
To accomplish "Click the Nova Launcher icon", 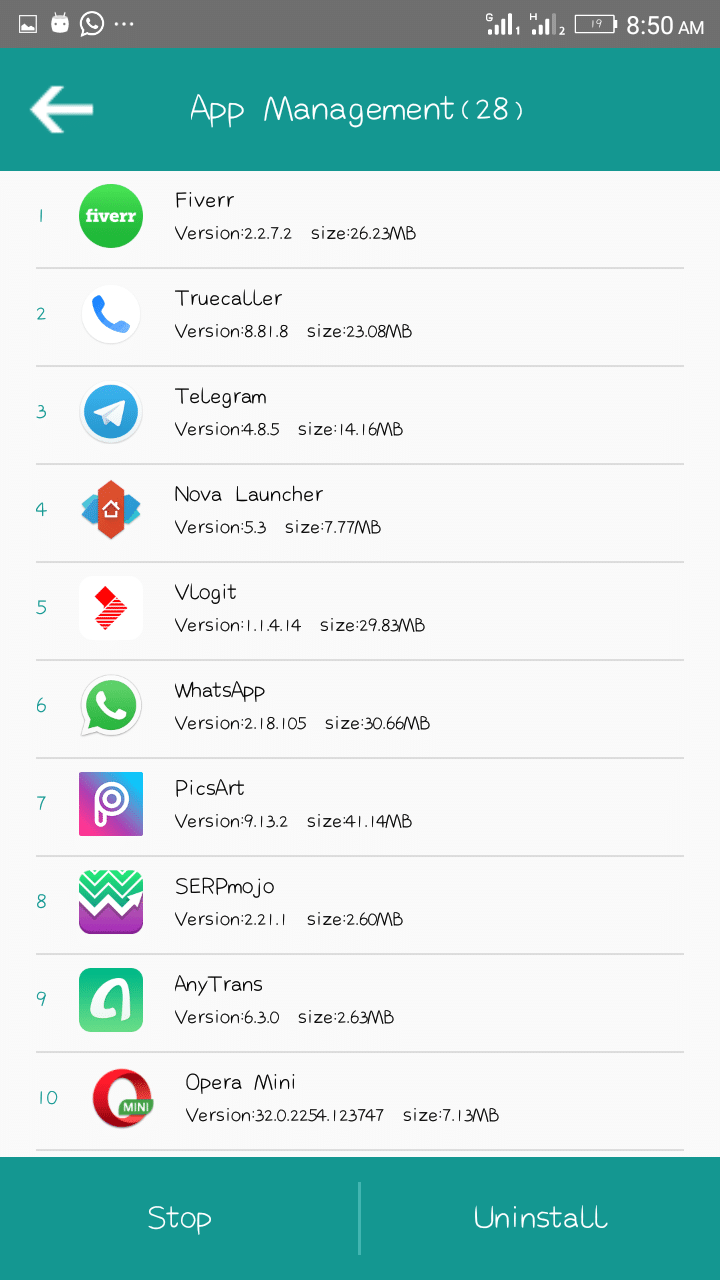I will click(110, 510).
